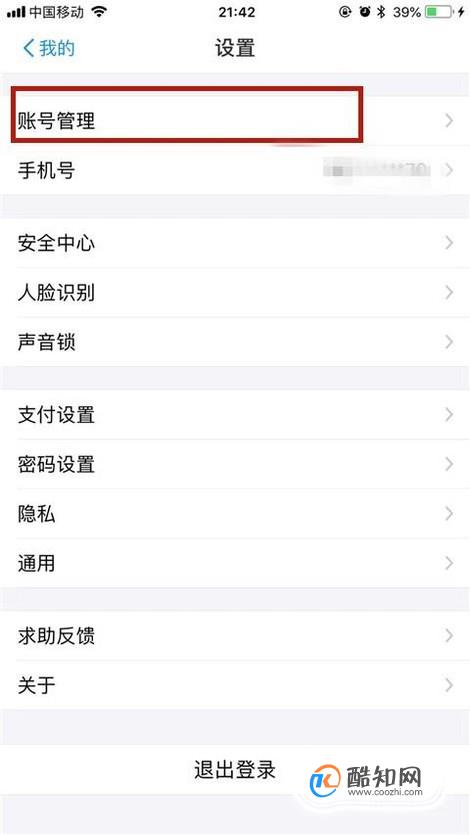Viewport: 470px width, 835px height.
Task: Open 通用 settings
Action: (x=235, y=563)
